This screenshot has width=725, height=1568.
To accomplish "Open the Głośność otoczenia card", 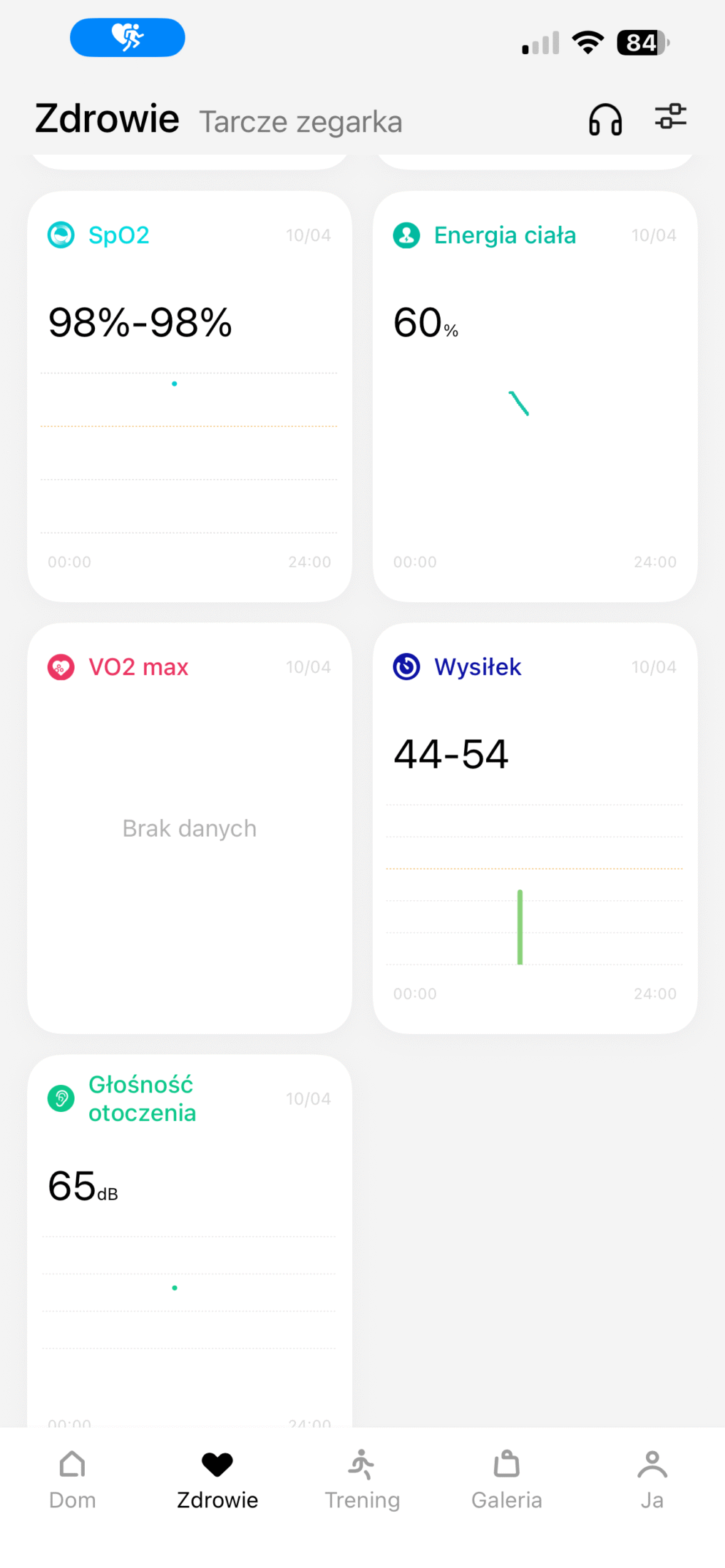I will [190, 1240].
